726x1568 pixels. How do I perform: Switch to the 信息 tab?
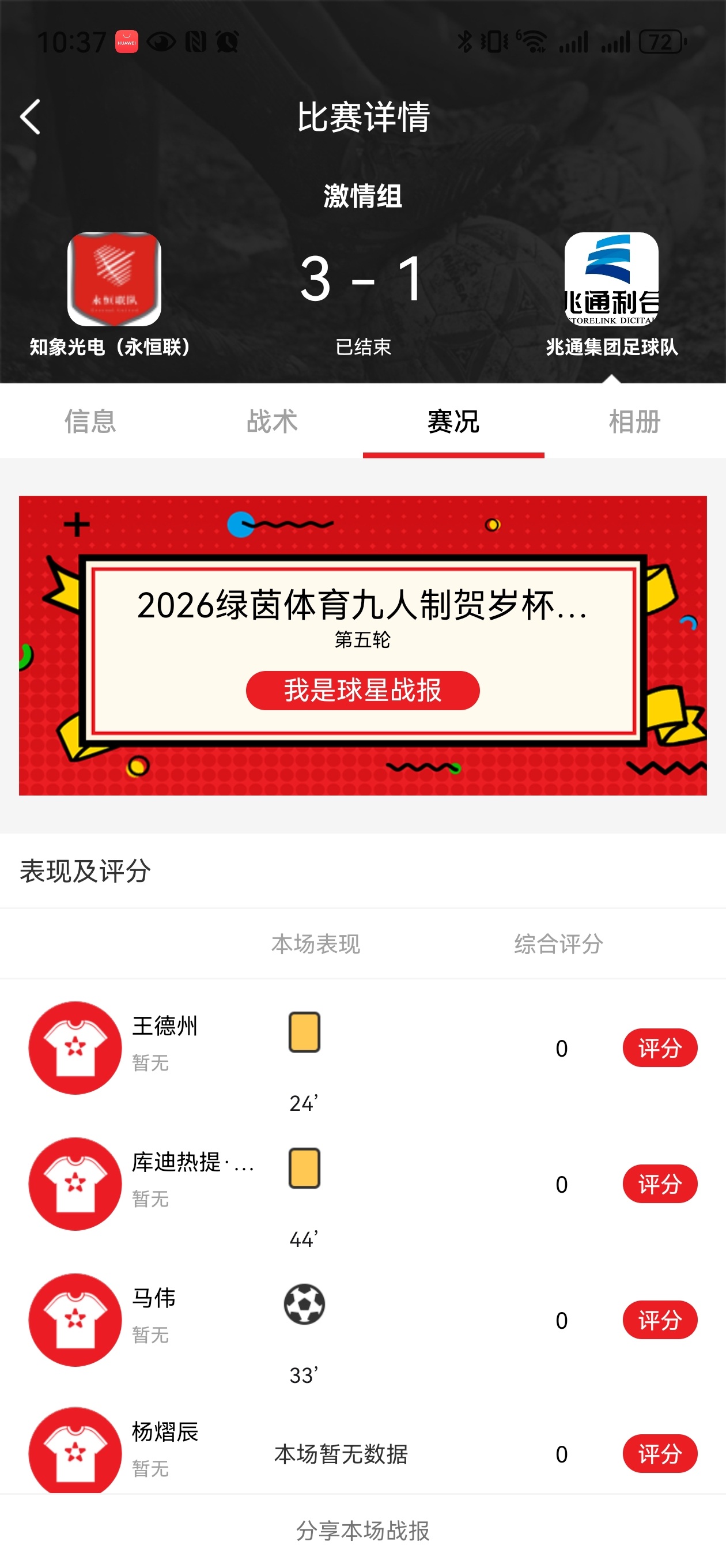pos(90,421)
